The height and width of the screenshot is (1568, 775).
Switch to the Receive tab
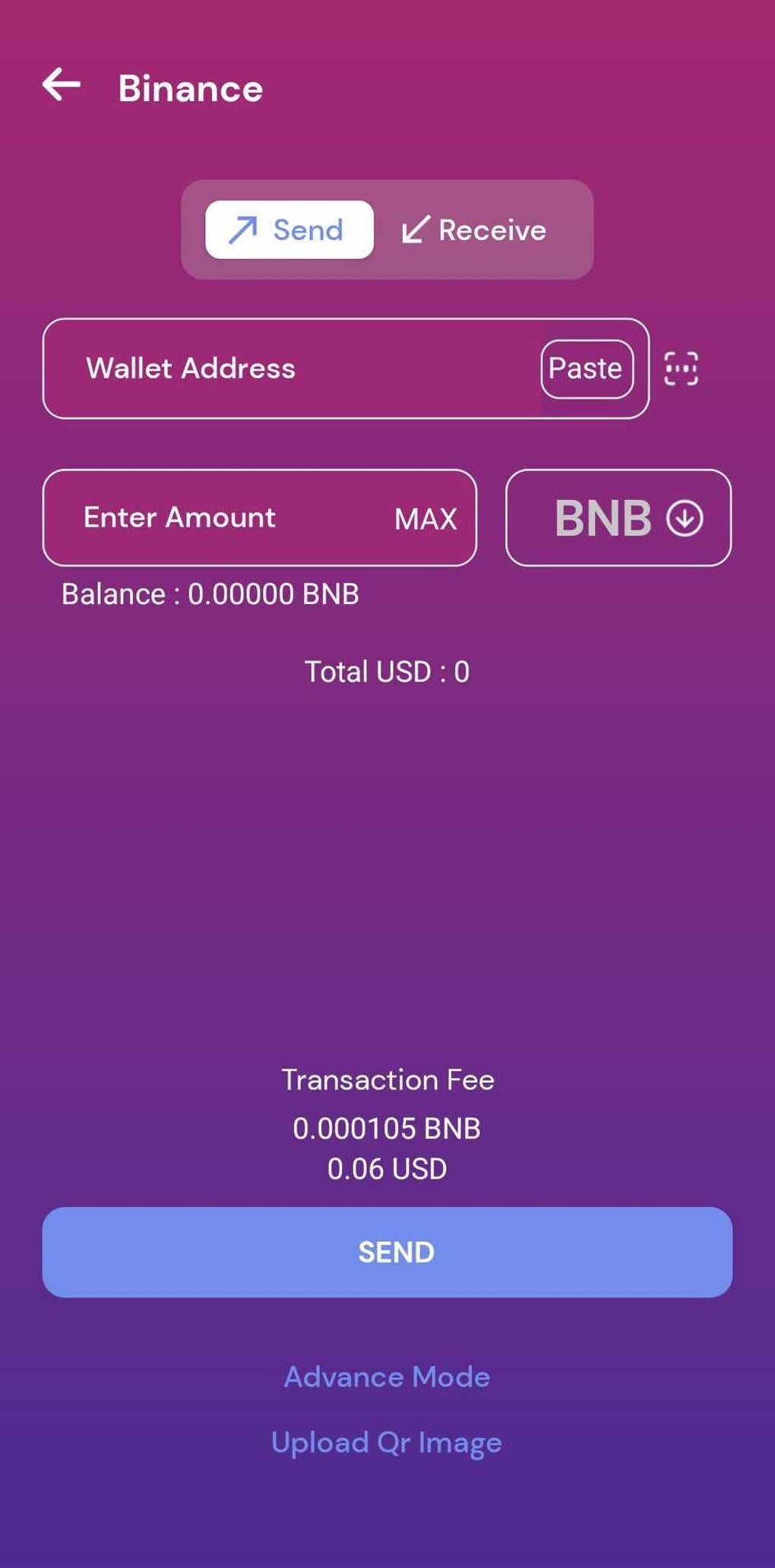tap(474, 230)
